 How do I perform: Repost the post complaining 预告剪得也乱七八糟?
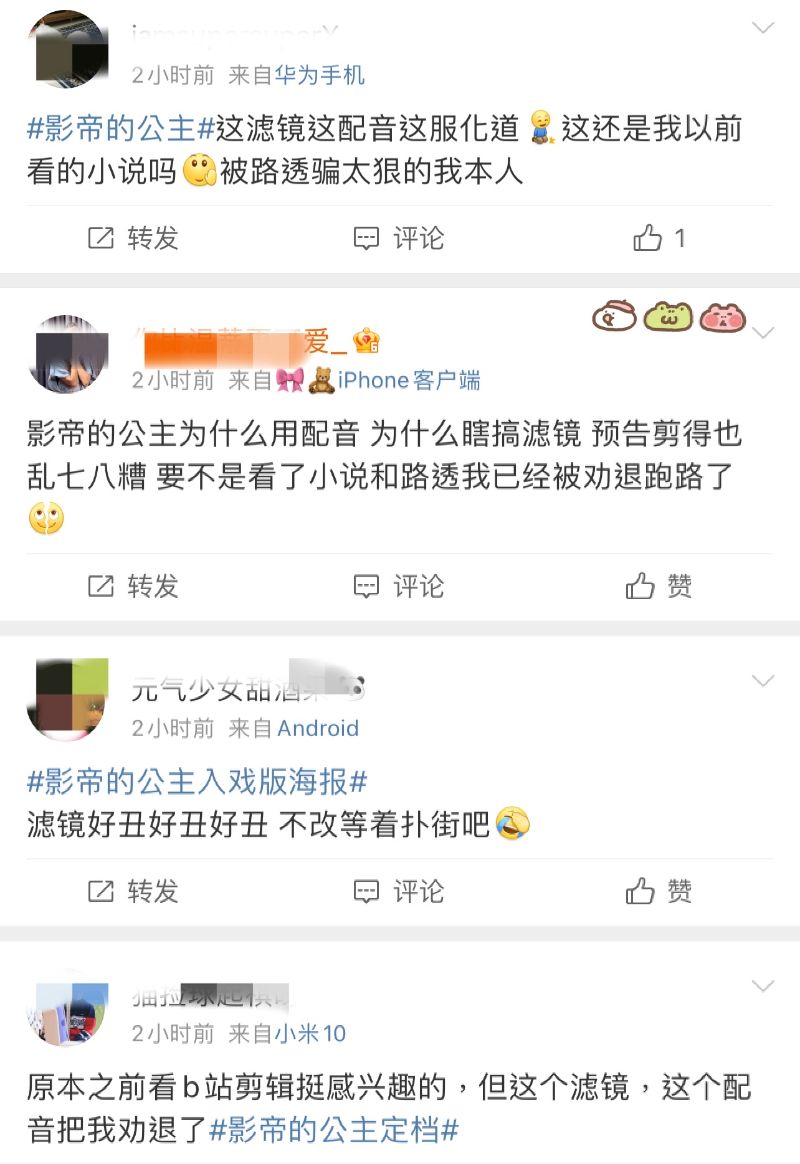click(133, 586)
